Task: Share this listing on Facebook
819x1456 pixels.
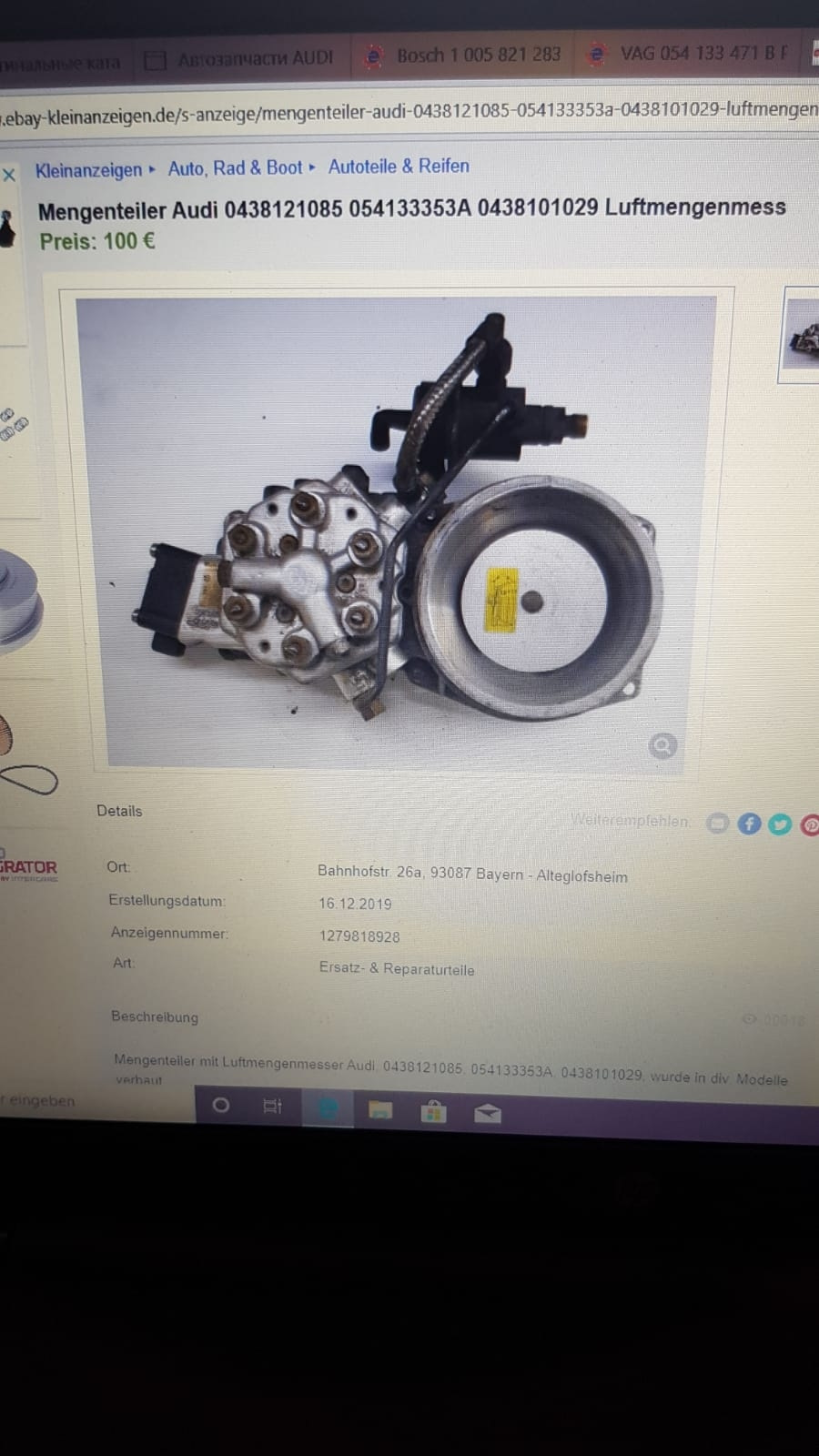Action: pos(749,824)
